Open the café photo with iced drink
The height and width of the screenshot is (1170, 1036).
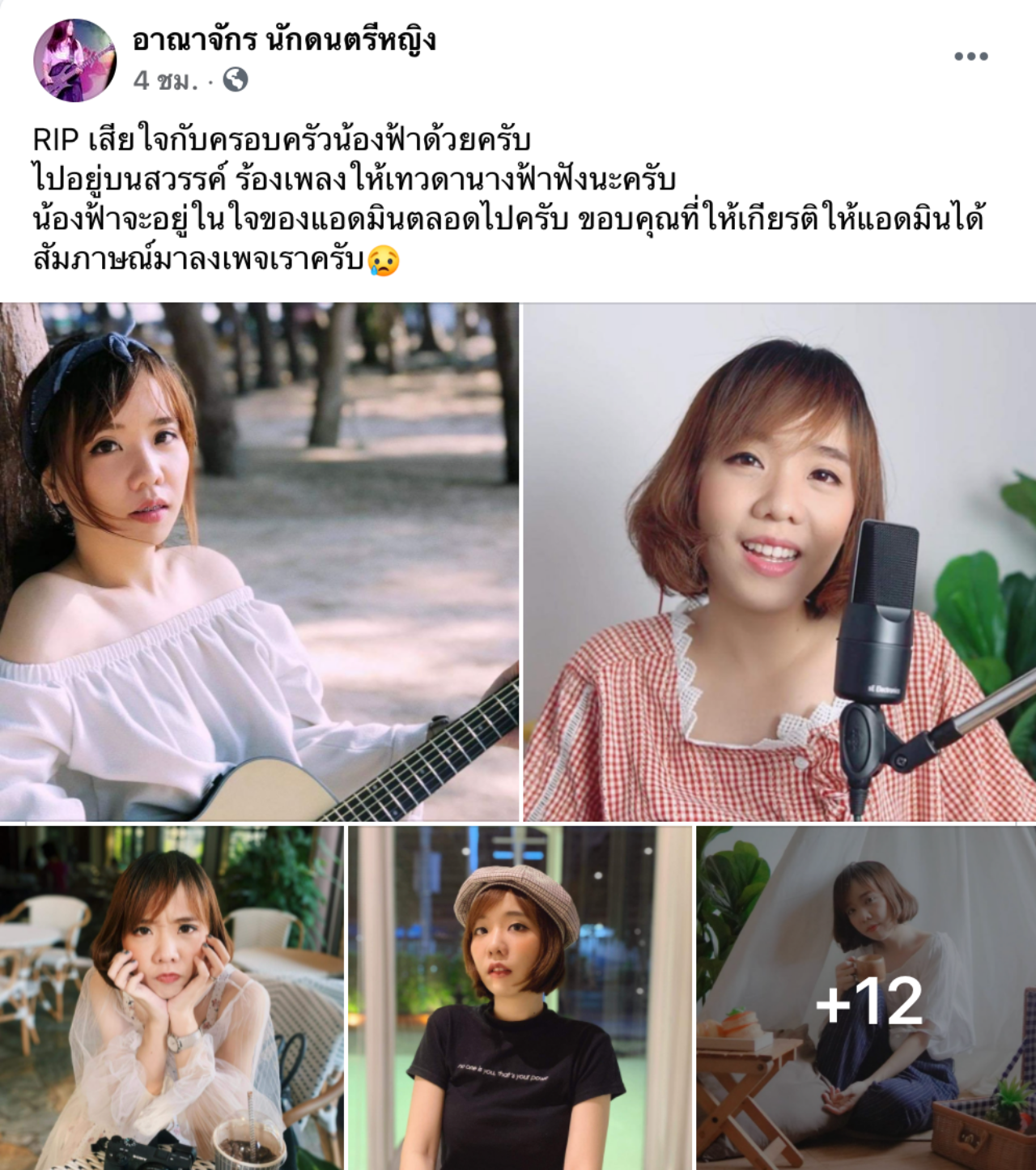pyautogui.click(x=172, y=998)
